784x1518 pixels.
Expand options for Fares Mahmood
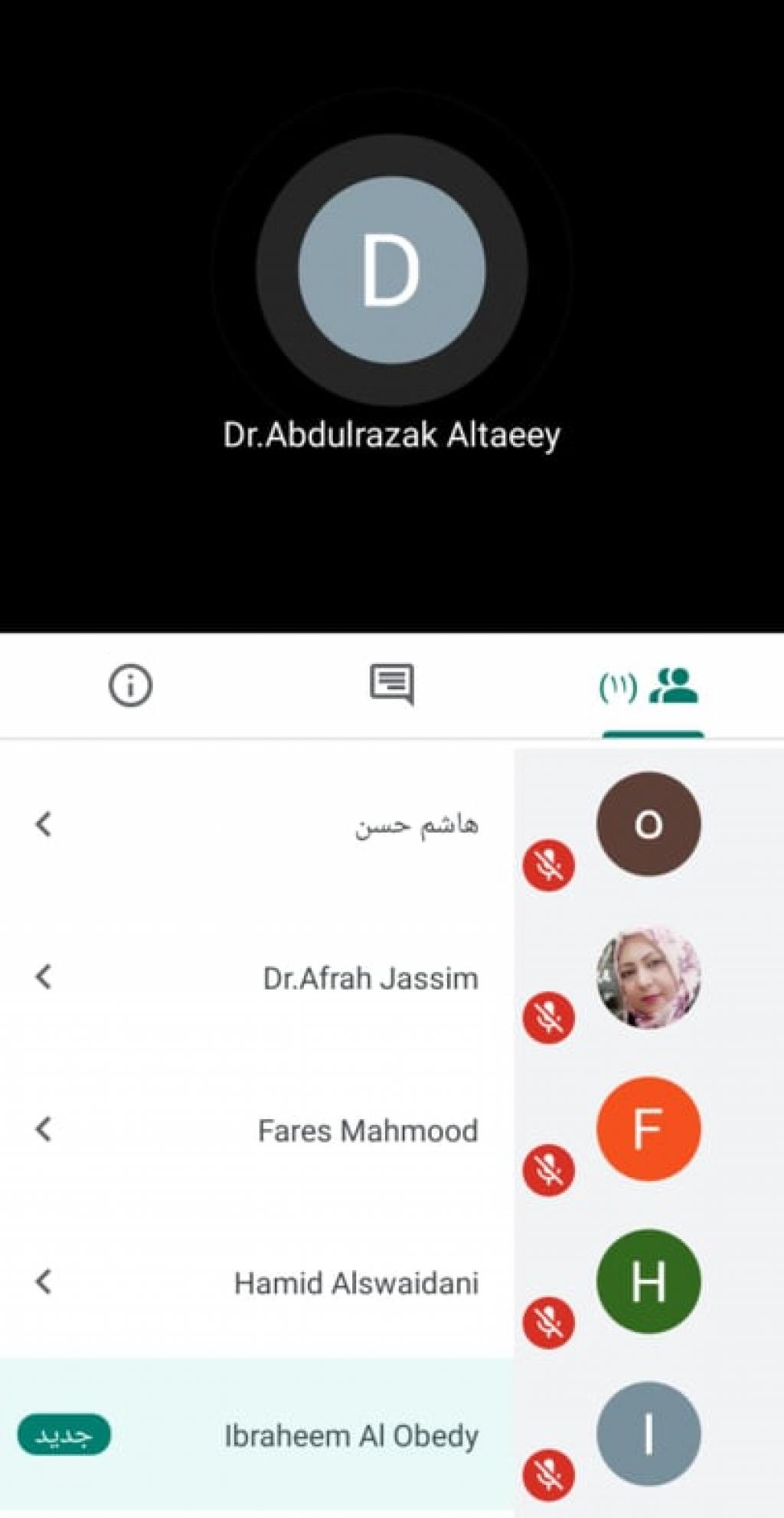[44, 1130]
